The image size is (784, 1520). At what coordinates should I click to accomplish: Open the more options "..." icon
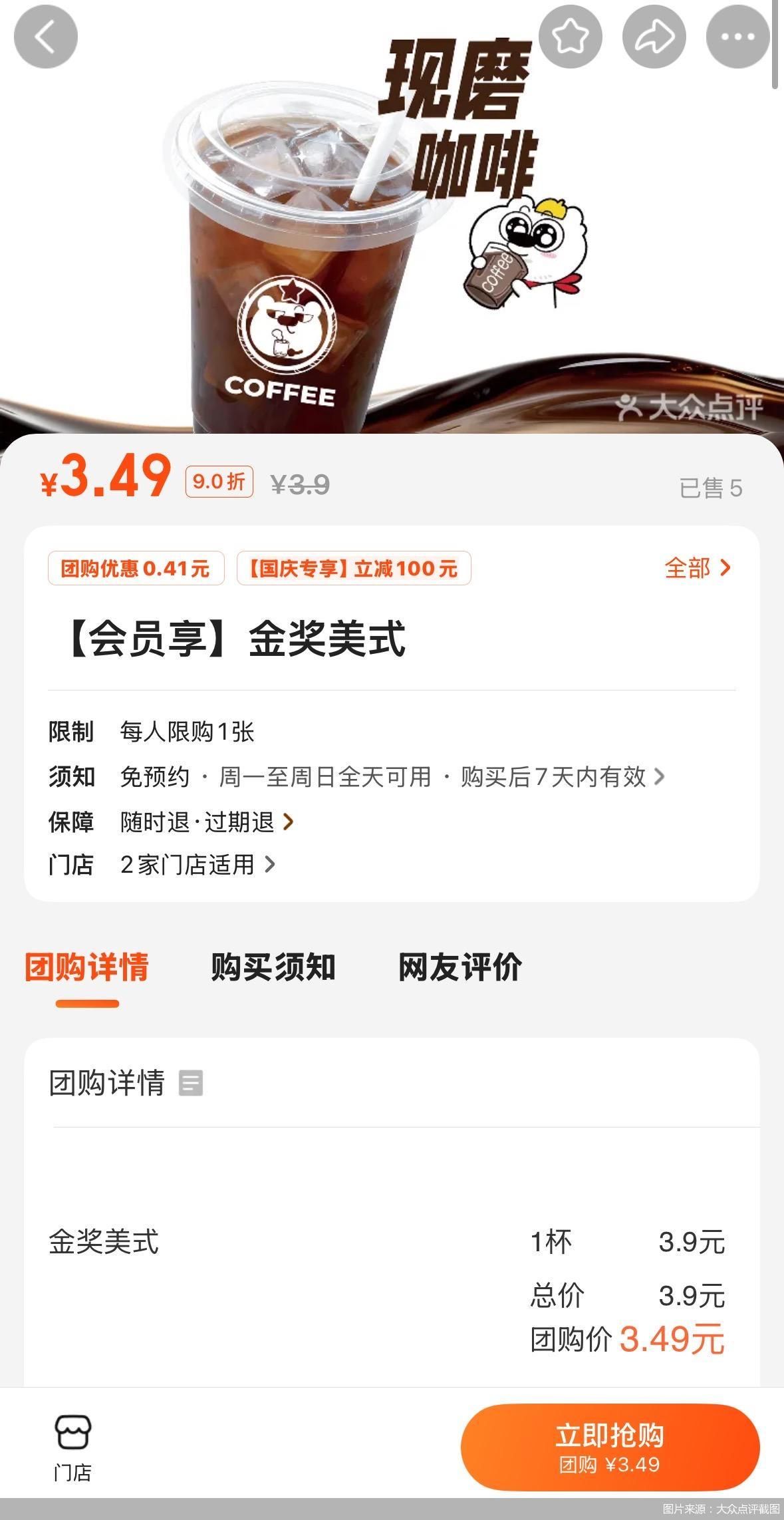click(737, 37)
